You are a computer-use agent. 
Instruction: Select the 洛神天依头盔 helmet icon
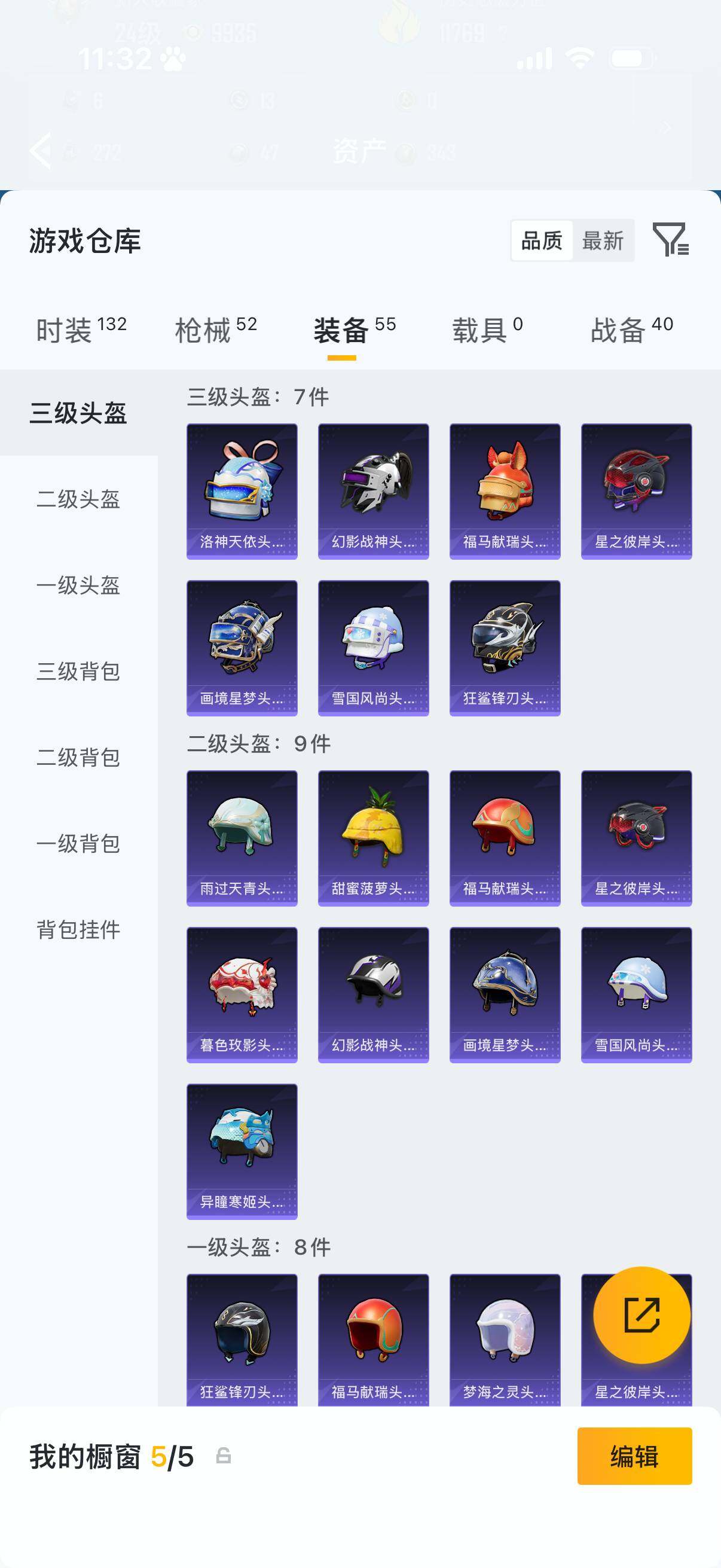pyautogui.click(x=242, y=490)
